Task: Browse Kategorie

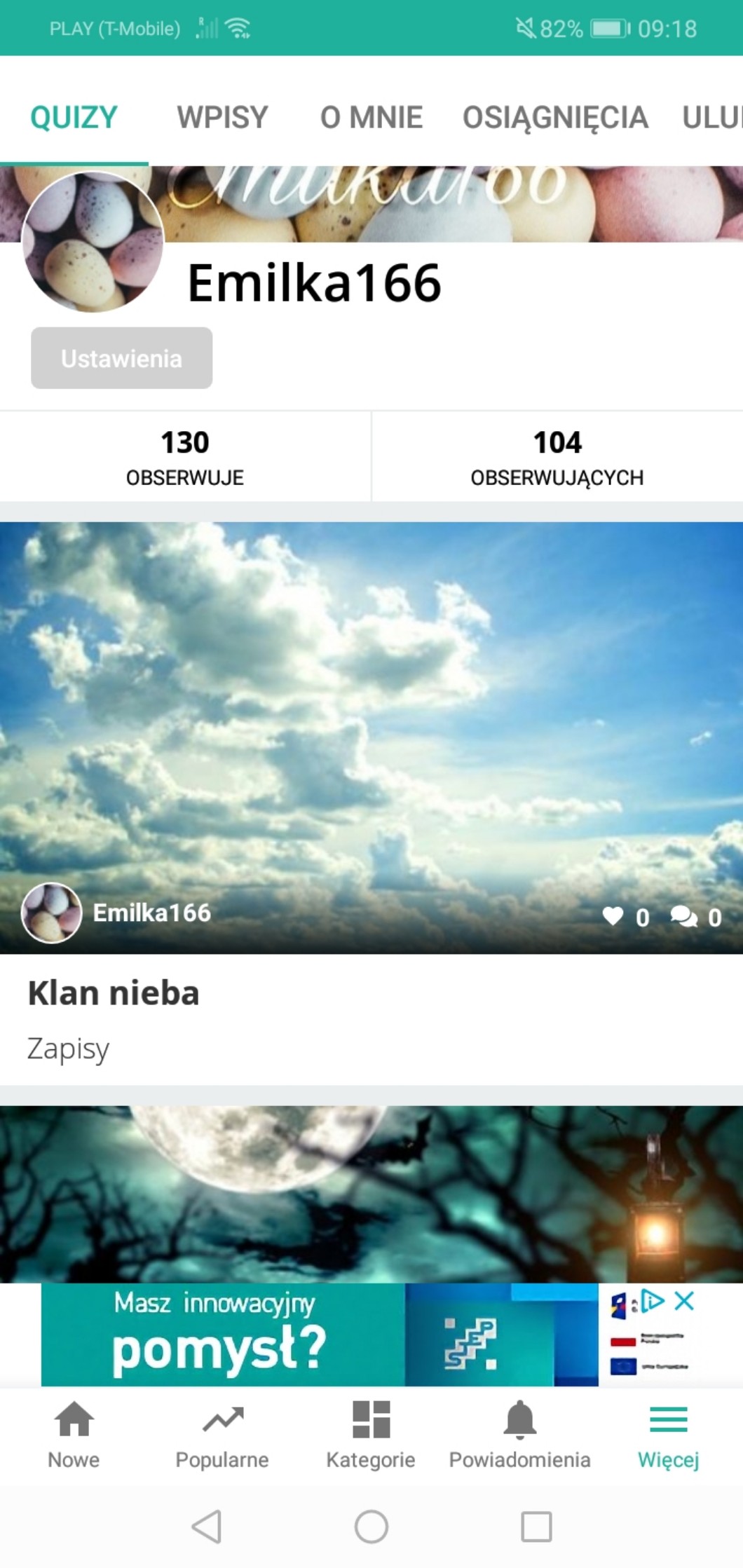Action: pyautogui.click(x=371, y=1435)
